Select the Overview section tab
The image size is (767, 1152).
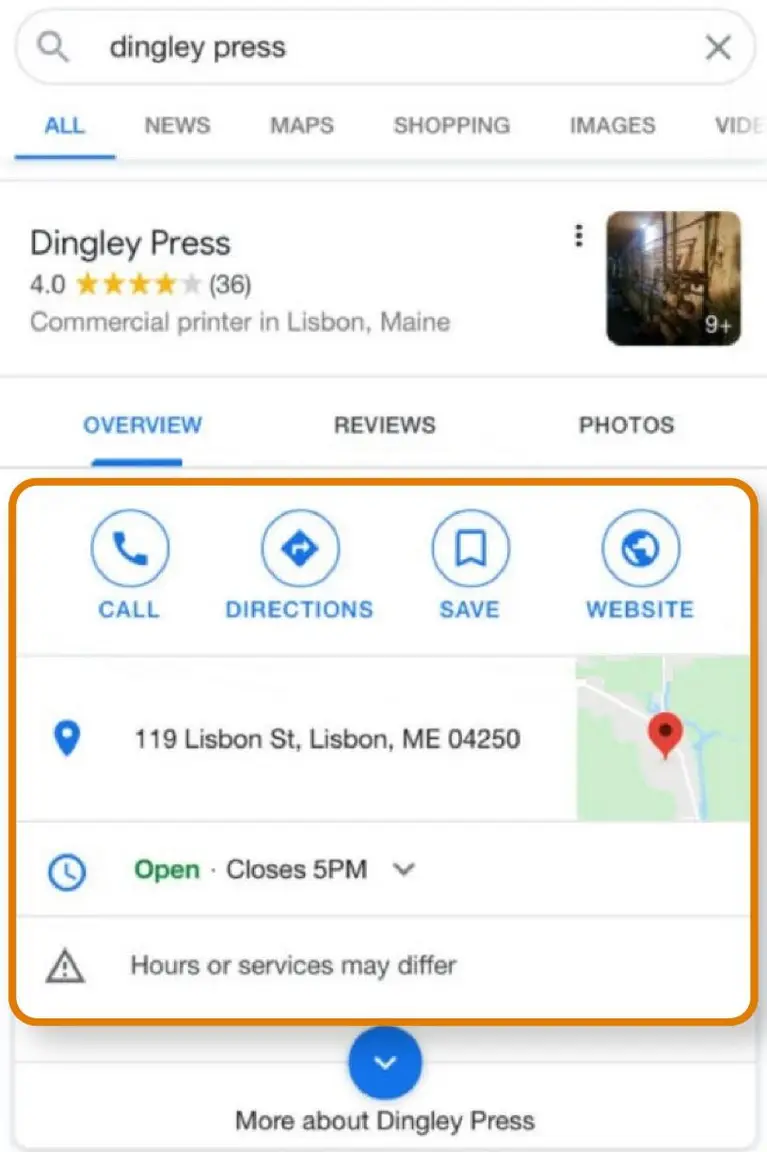142,425
